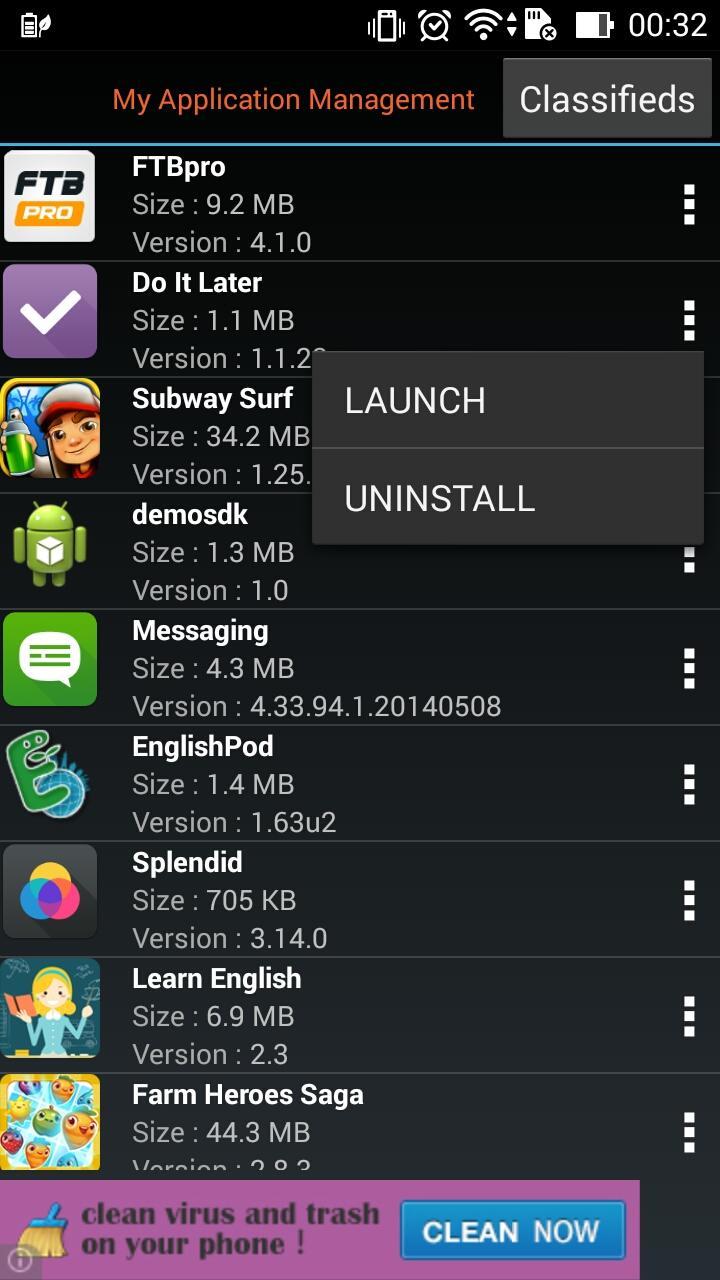Switch to the Classifieds tab

(606, 97)
